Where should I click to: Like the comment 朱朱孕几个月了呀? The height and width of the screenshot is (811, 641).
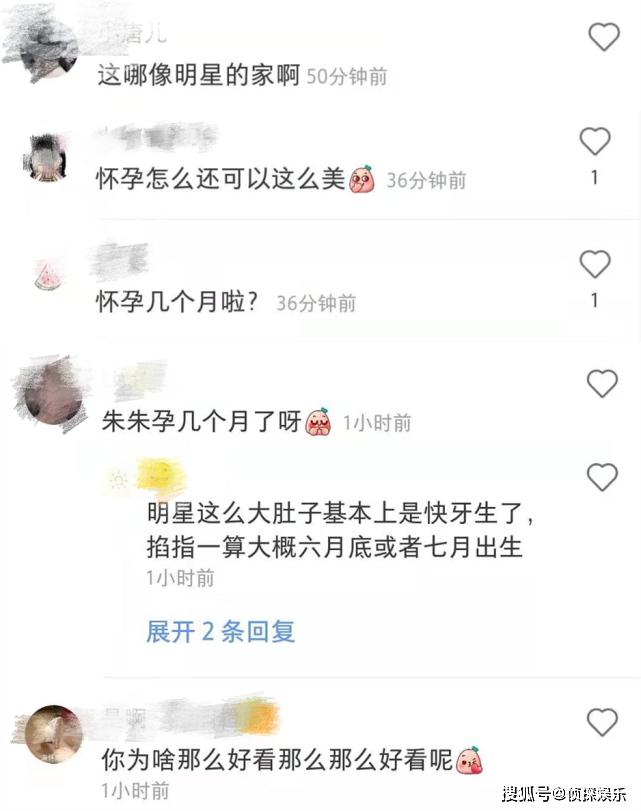pos(602,383)
